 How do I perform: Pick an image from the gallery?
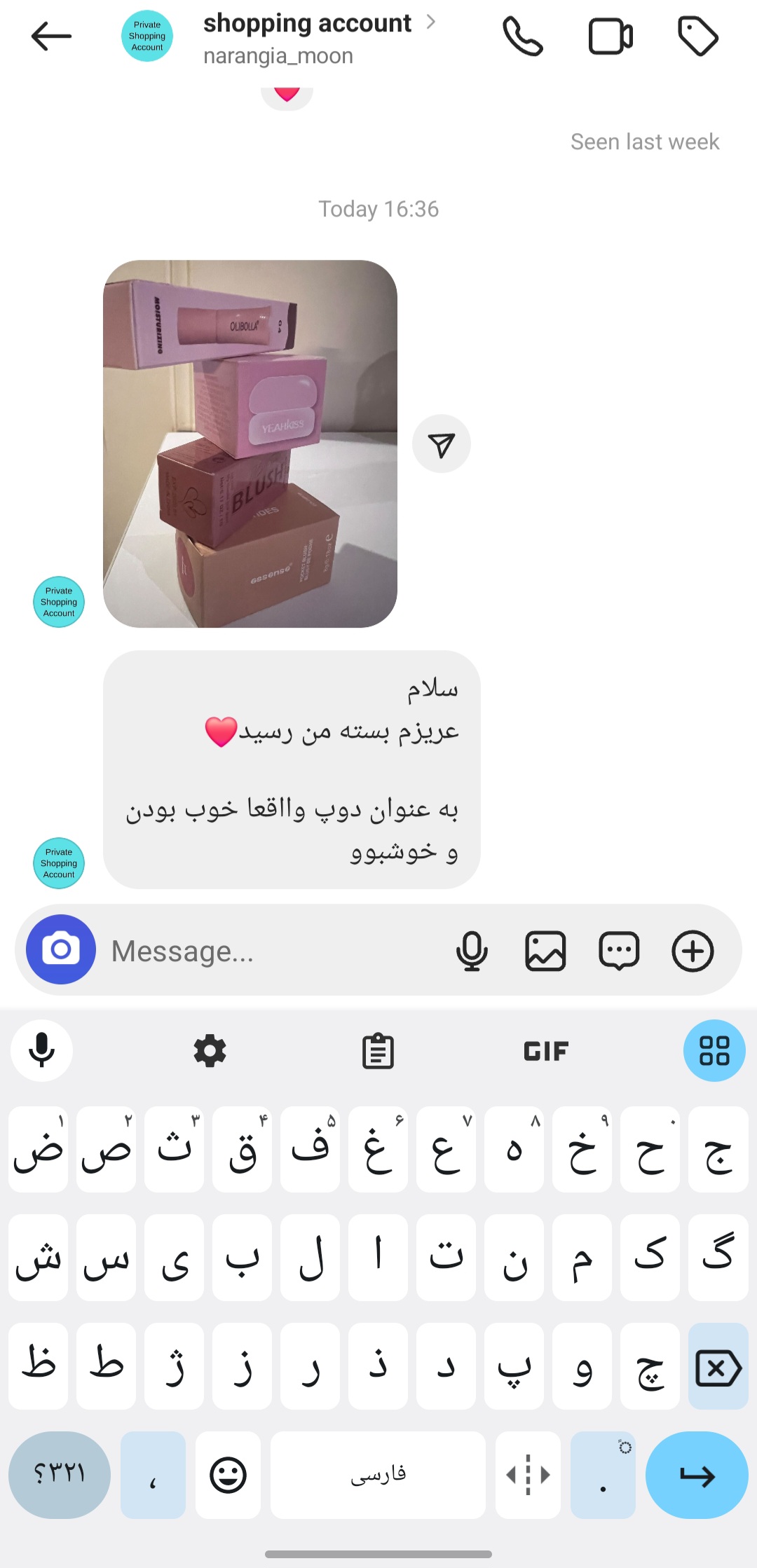click(545, 951)
